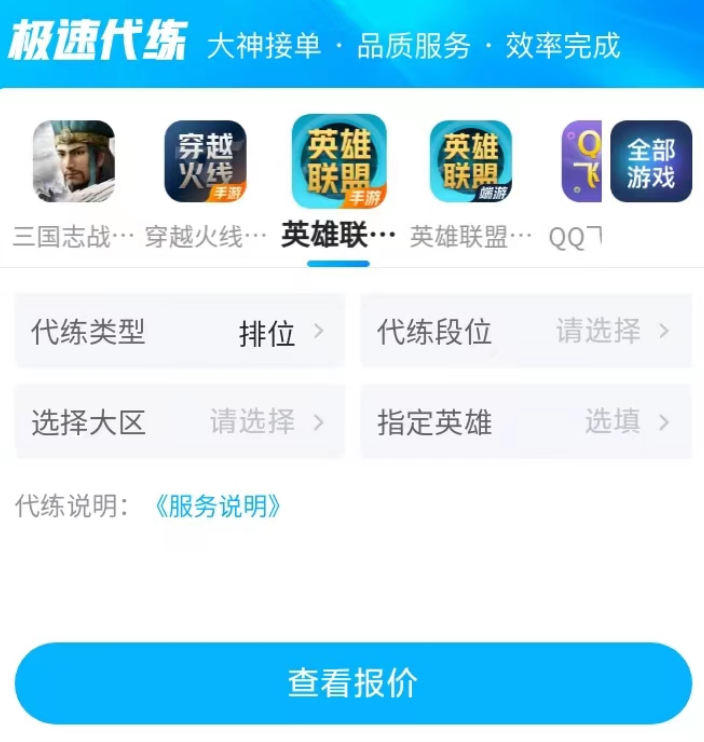Open 指定英雄 optional picker

tap(525, 422)
